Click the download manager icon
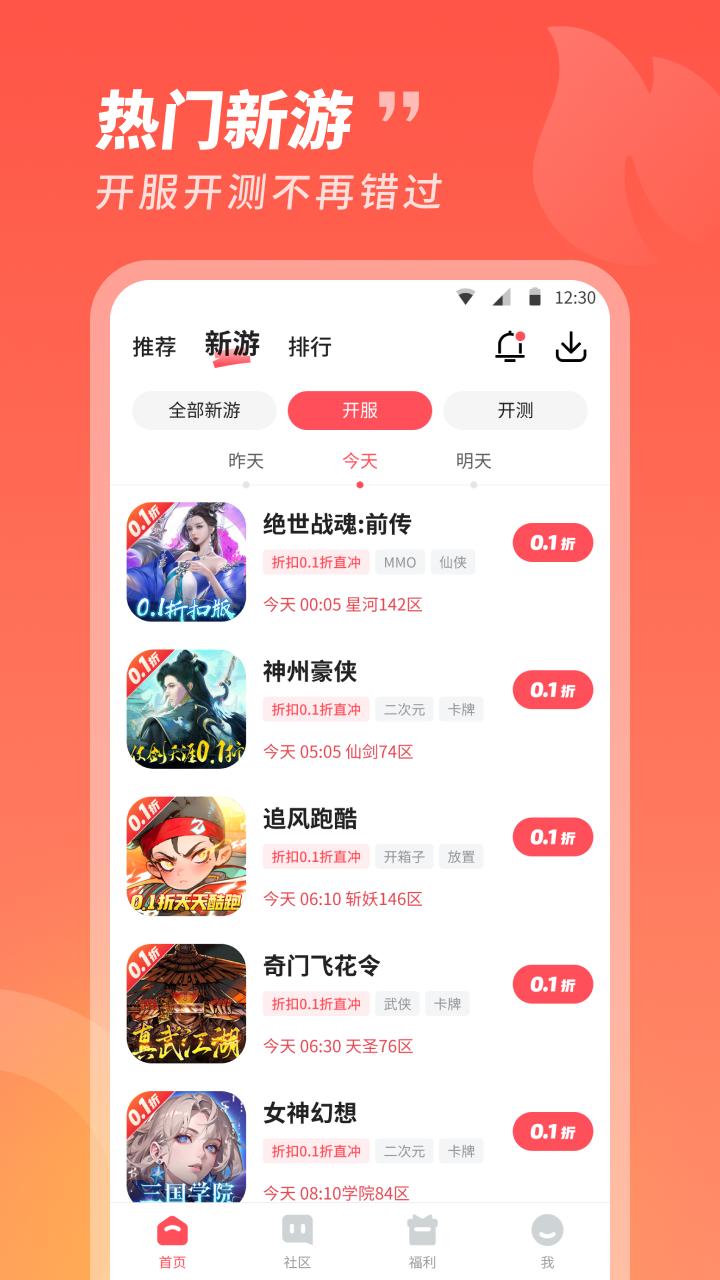Image resolution: width=720 pixels, height=1280 pixels. (571, 348)
